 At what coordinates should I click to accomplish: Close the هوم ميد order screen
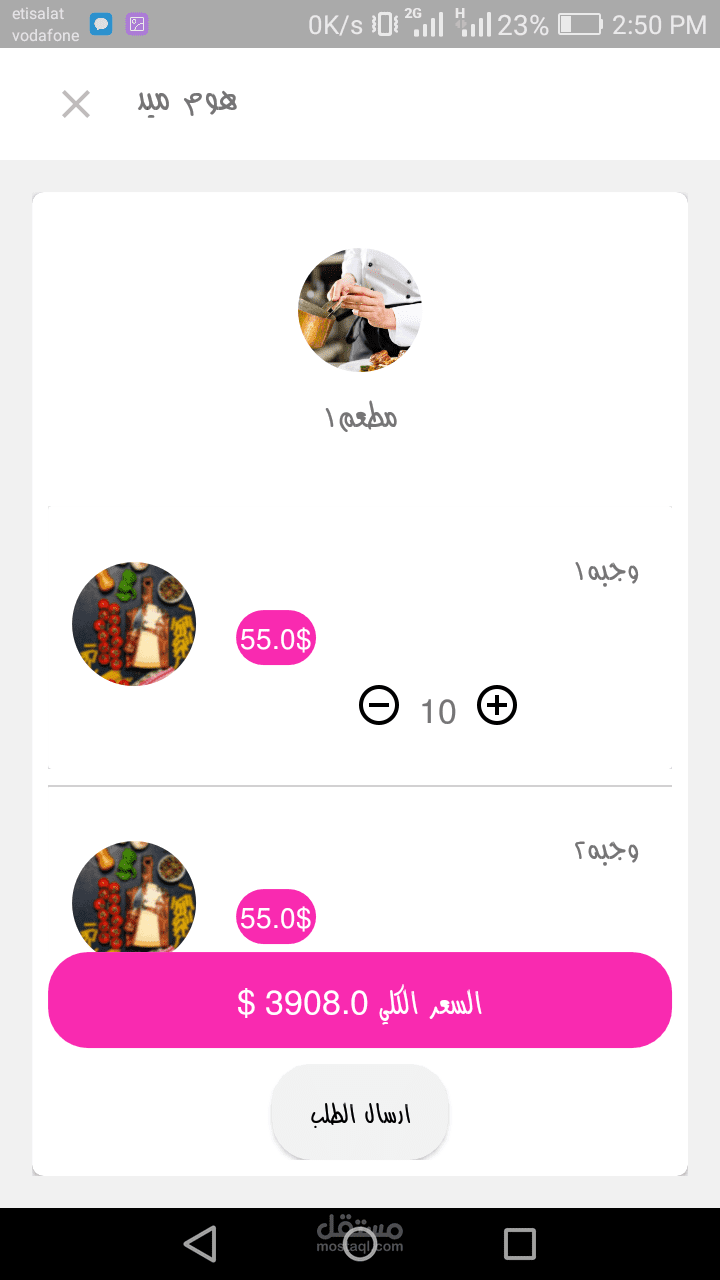pyautogui.click(x=76, y=104)
